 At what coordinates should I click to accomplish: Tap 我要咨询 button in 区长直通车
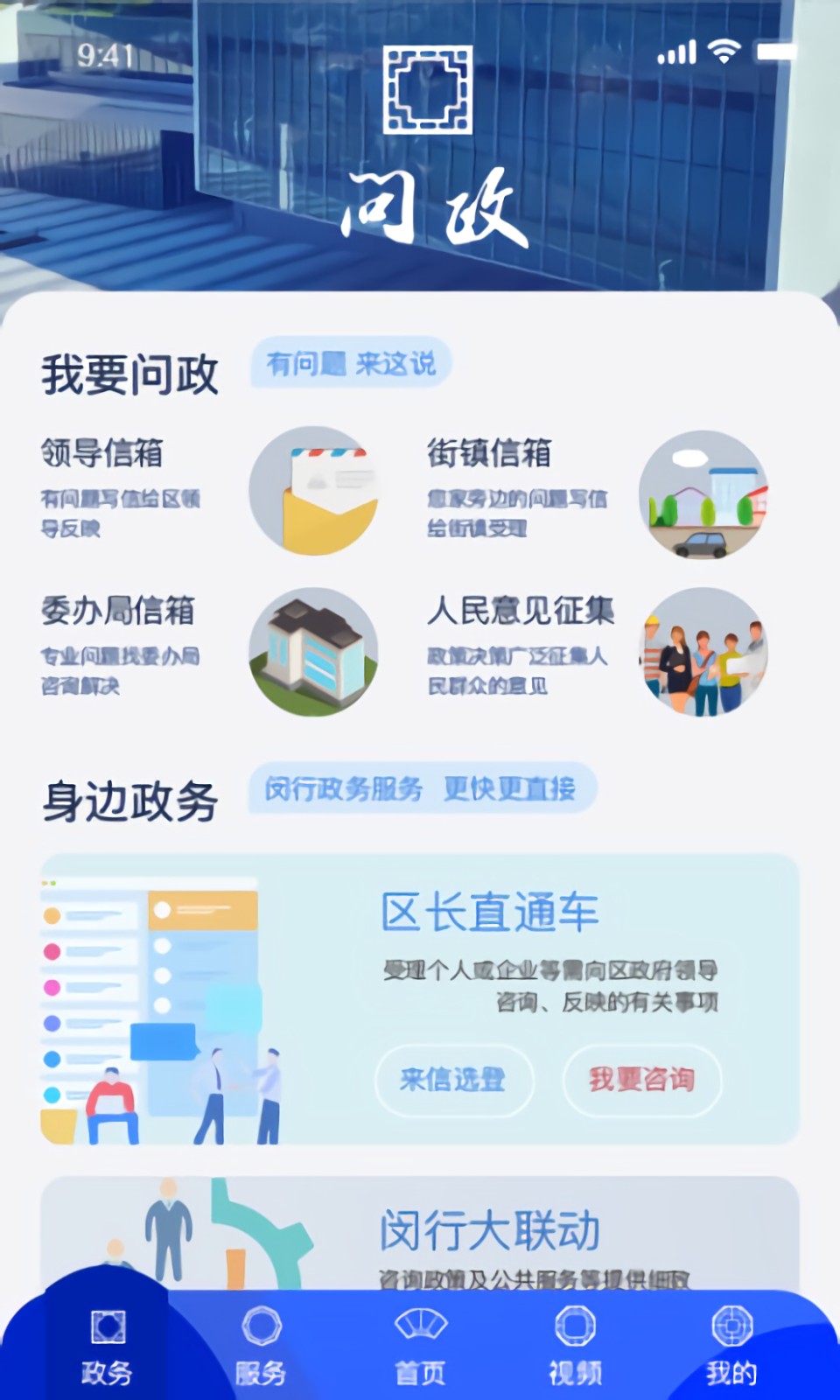(641, 1080)
